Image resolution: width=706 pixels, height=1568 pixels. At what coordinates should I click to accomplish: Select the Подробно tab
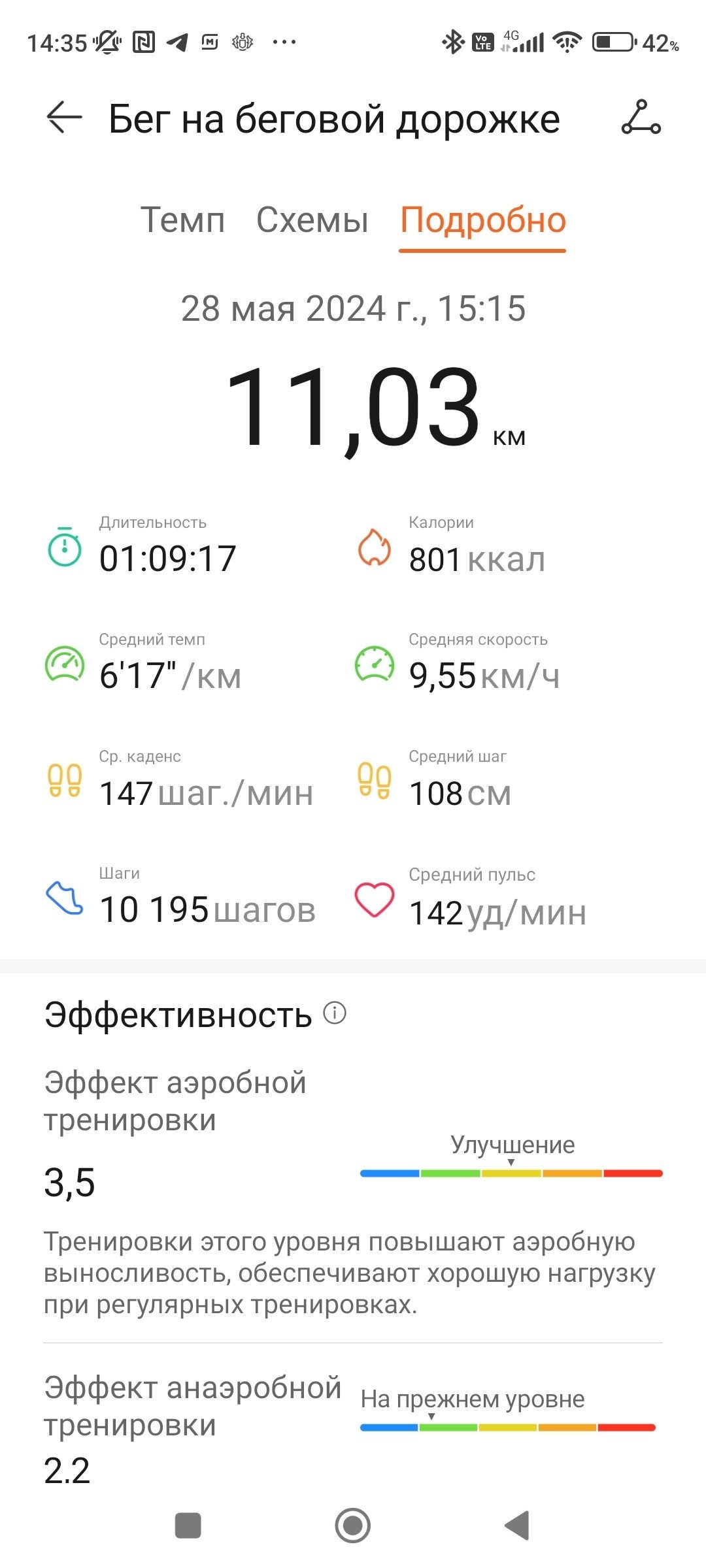click(x=483, y=221)
